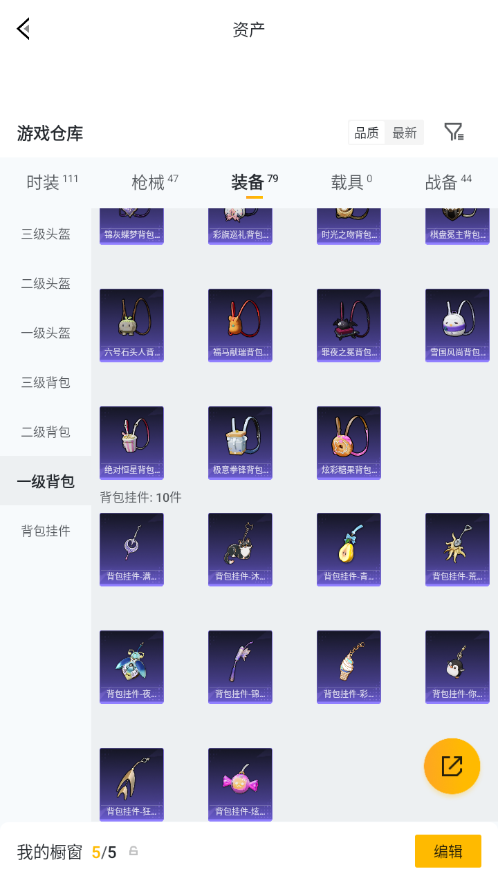Viewport: 498px width, 880px height.
Task: View the 炫彩糖果背包 donut item
Action: tap(349, 443)
